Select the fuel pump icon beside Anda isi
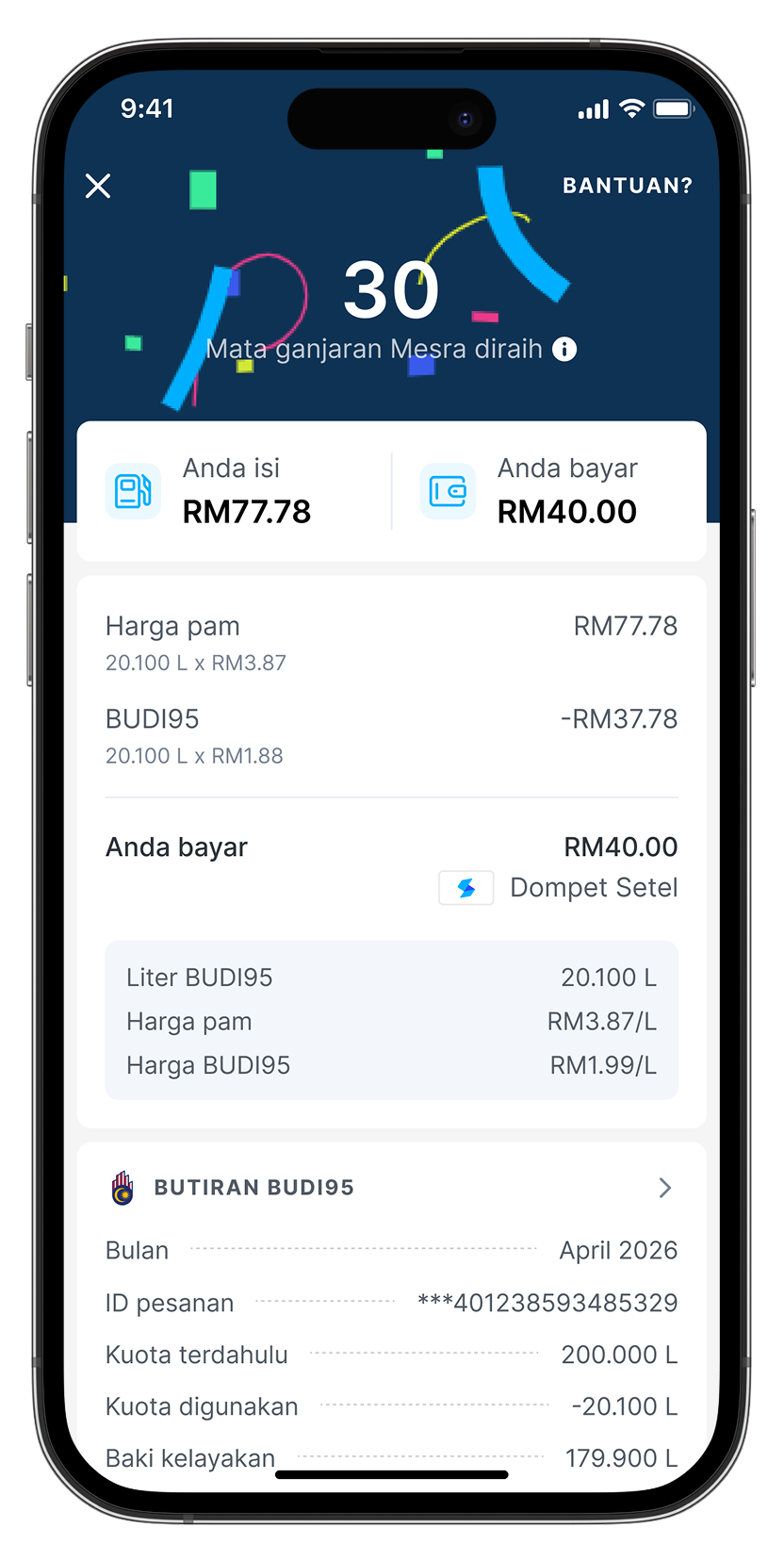Viewport: 784px width, 1561px height. pyautogui.click(x=133, y=490)
